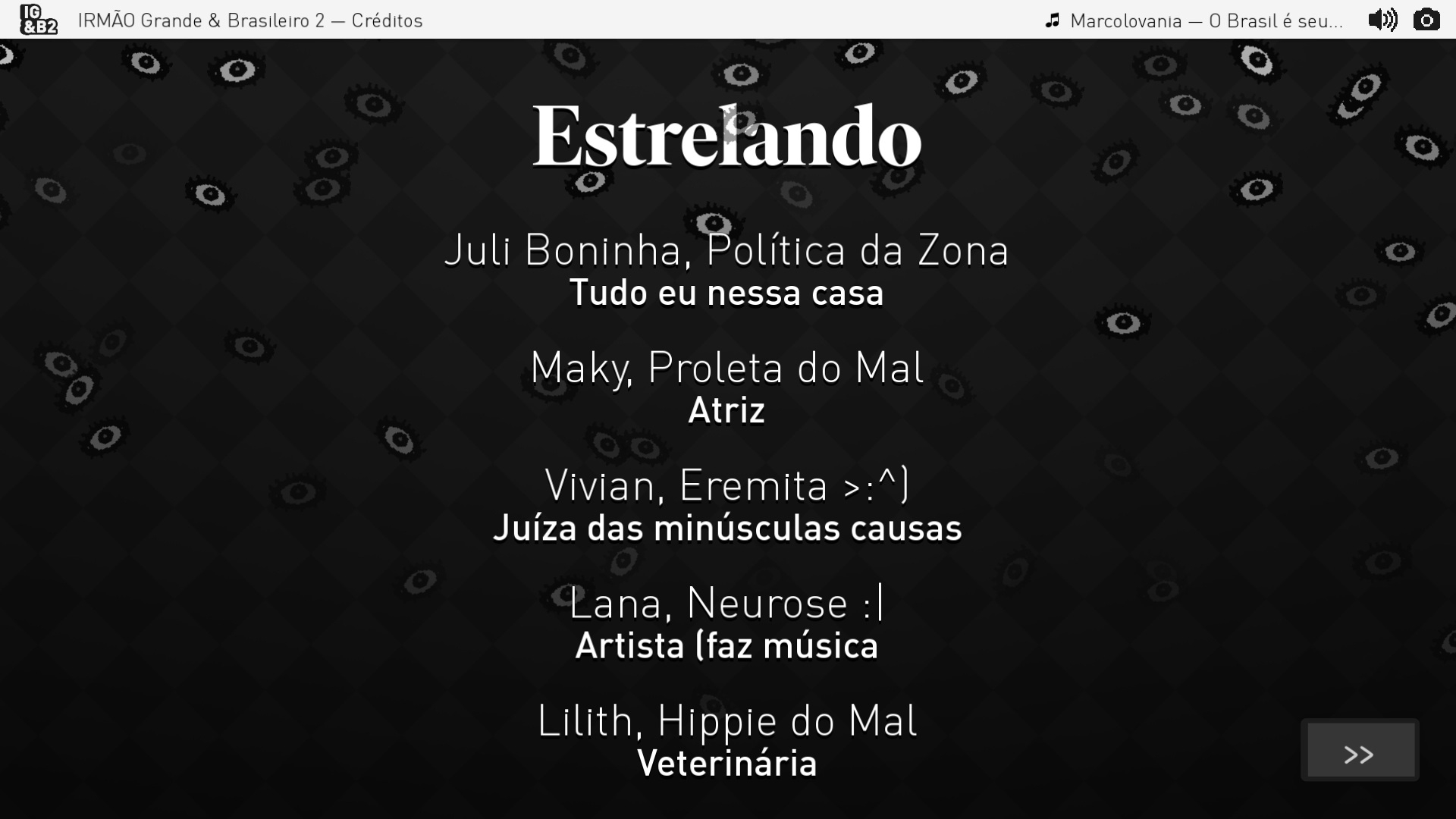Take a screenshot with the camera icon
Image resolution: width=1456 pixels, height=819 pixels.
pyautogui.click(x=1426, y=20)
